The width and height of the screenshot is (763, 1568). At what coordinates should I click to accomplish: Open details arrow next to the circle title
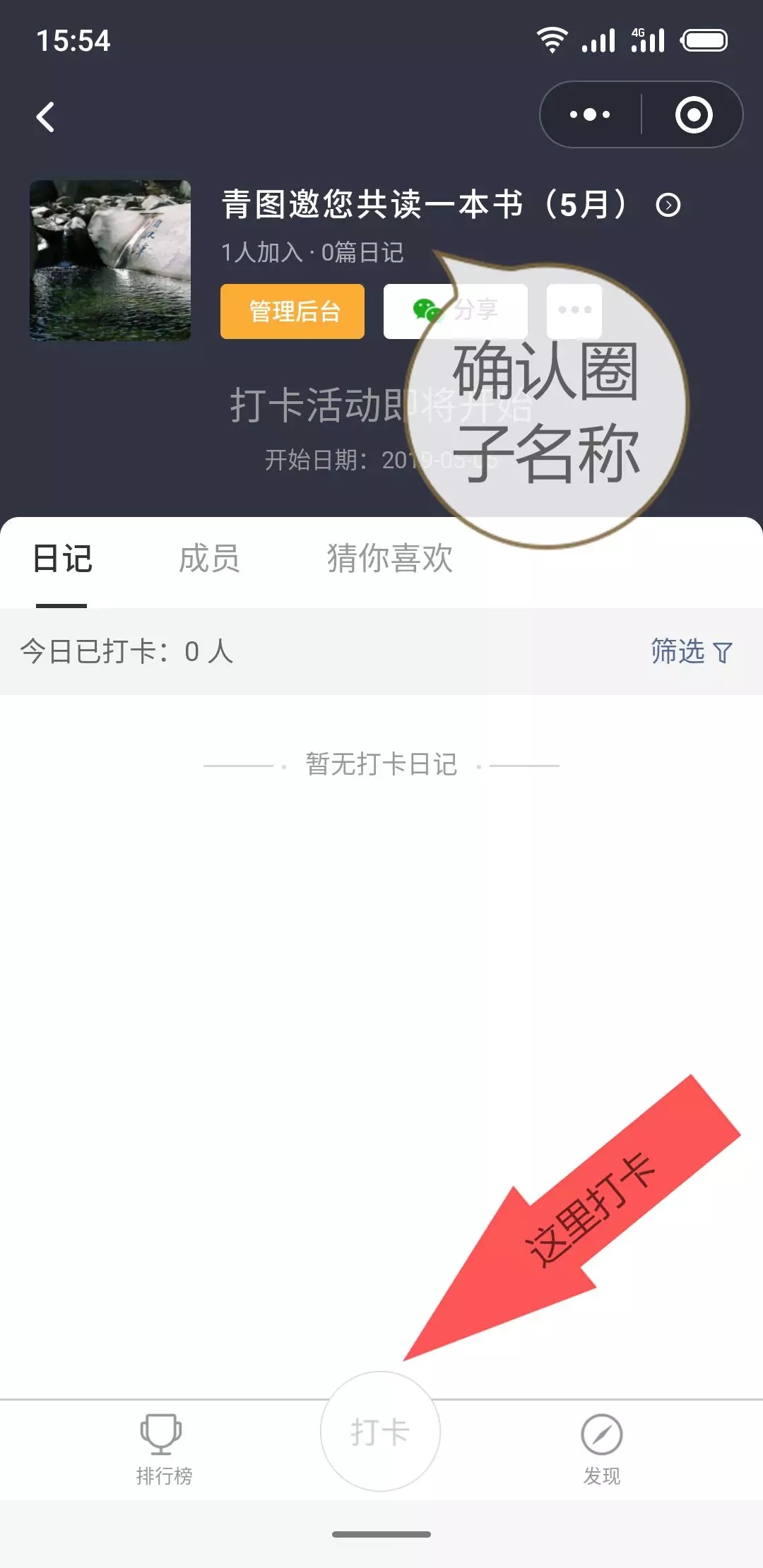pyautogui.click(x=668, y=206)
